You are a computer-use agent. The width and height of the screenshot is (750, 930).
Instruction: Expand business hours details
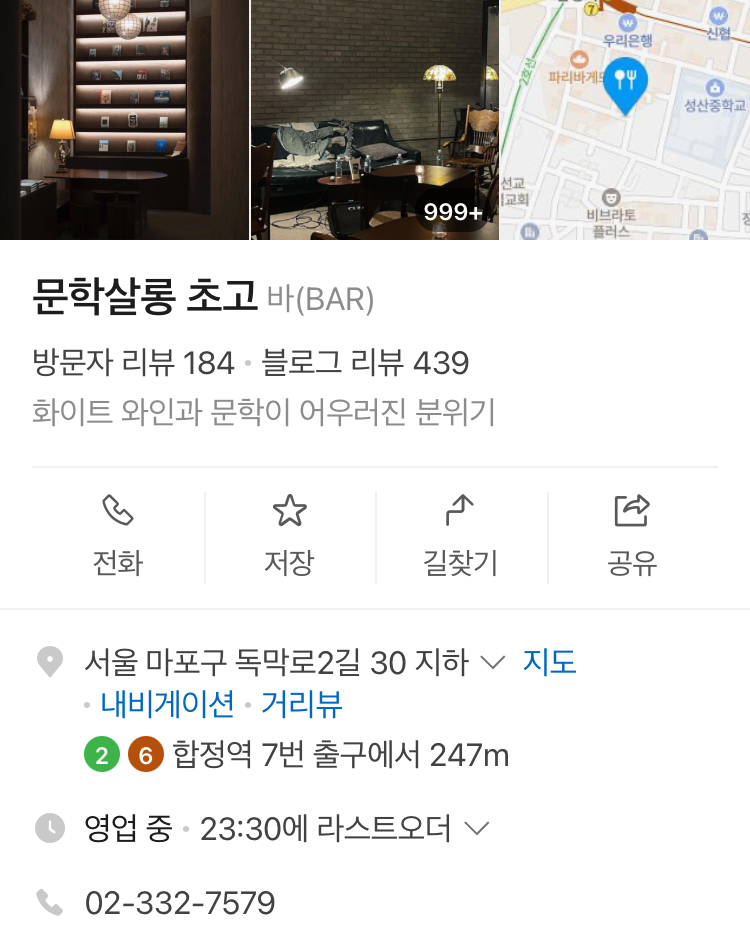477,828
